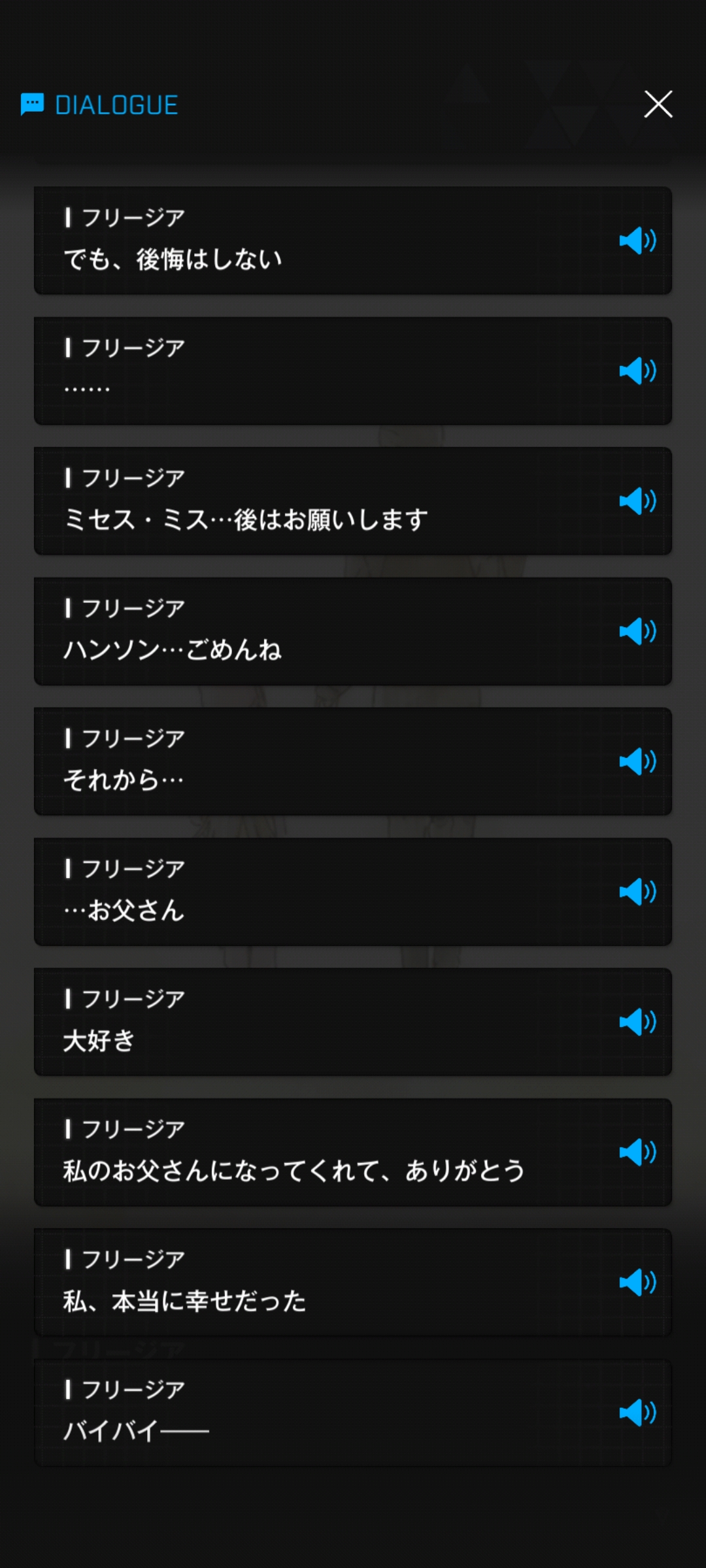Play voice for「私、本当に幸せだった」
The image size is (706, 1568).
pos(637,1282)
